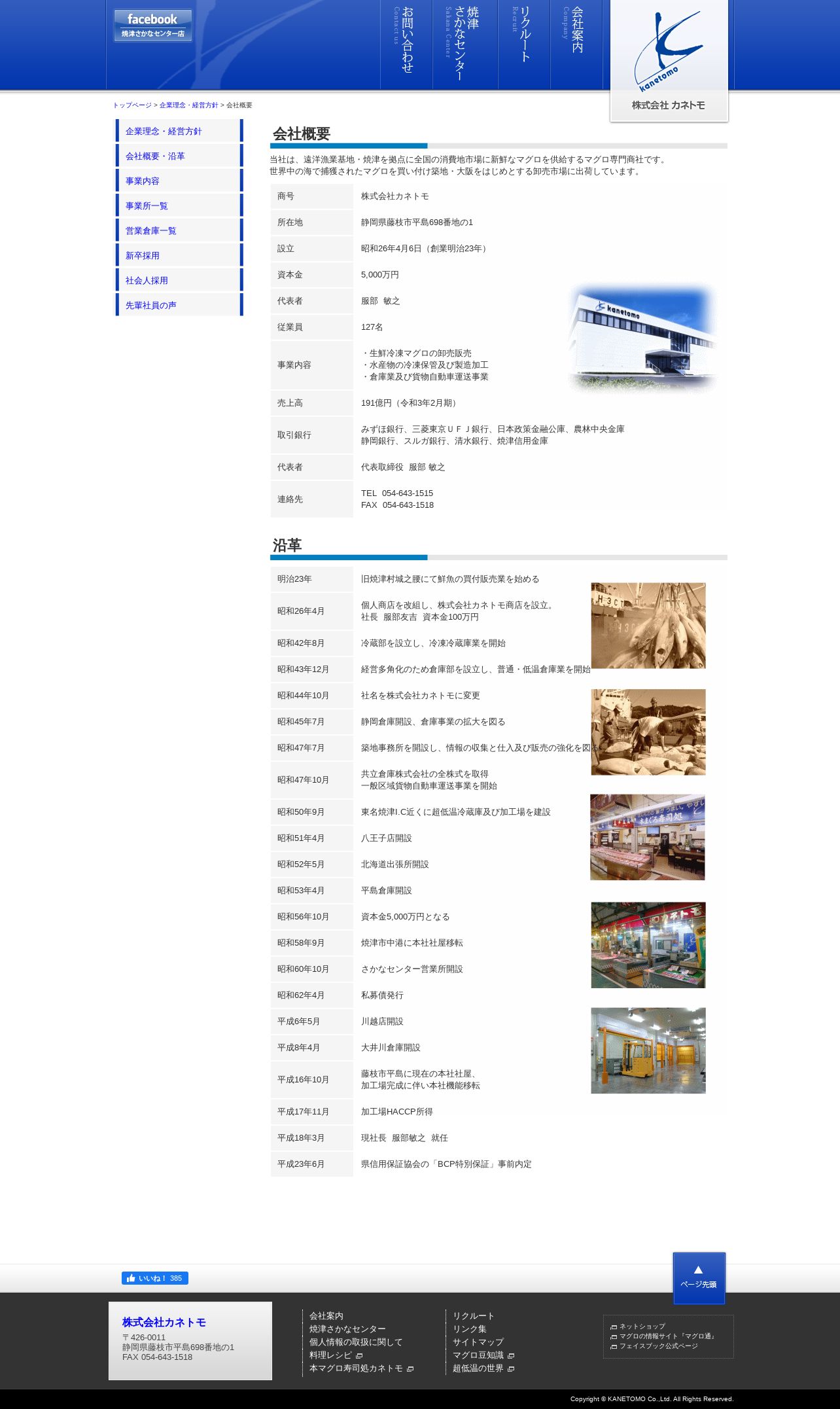Viewport: 840px width, 1409px height.
Task: Open 料理レシピ footer link
Action: click(x=330, y=1355)
